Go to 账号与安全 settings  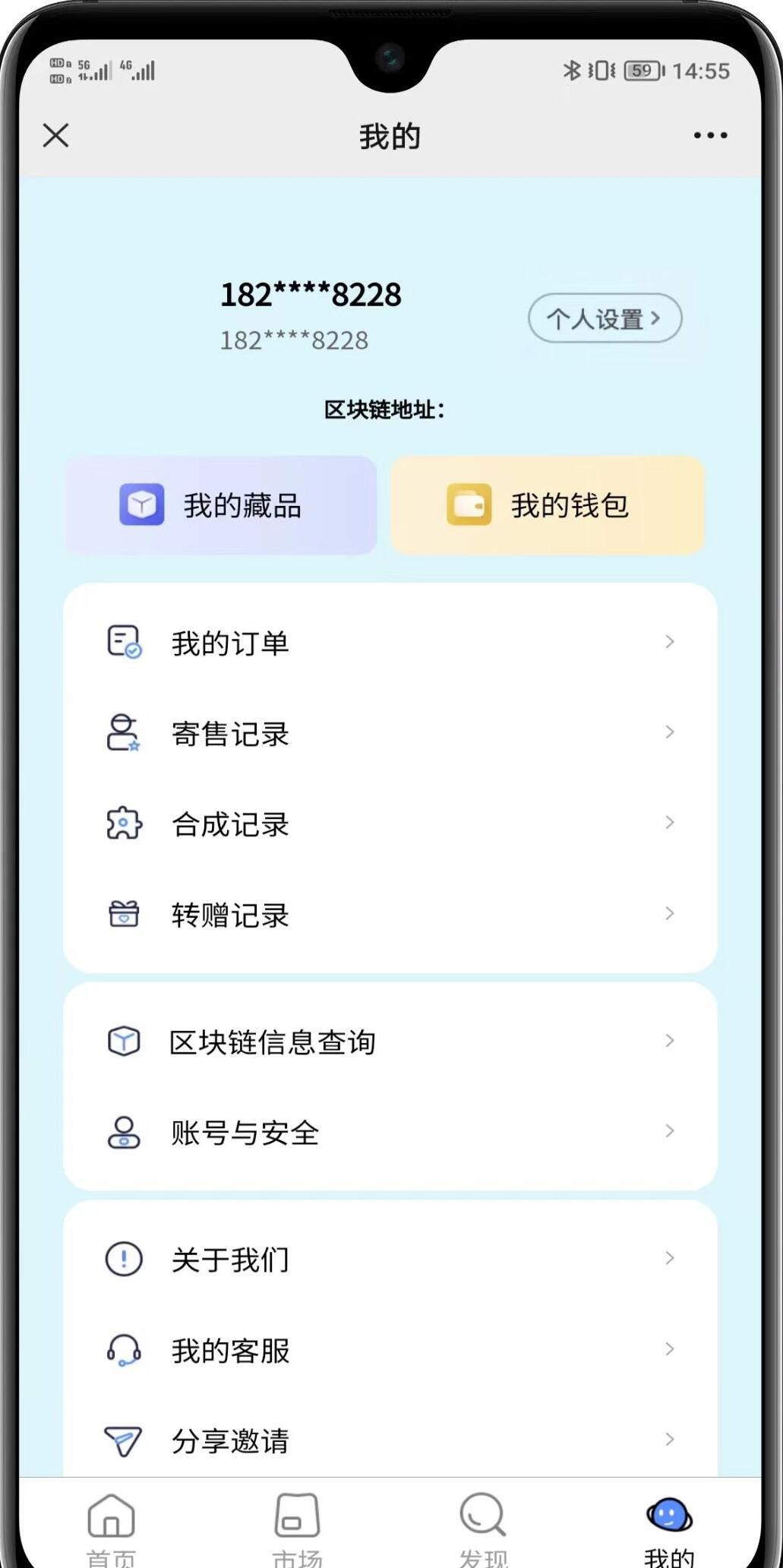coord(390,1132)
